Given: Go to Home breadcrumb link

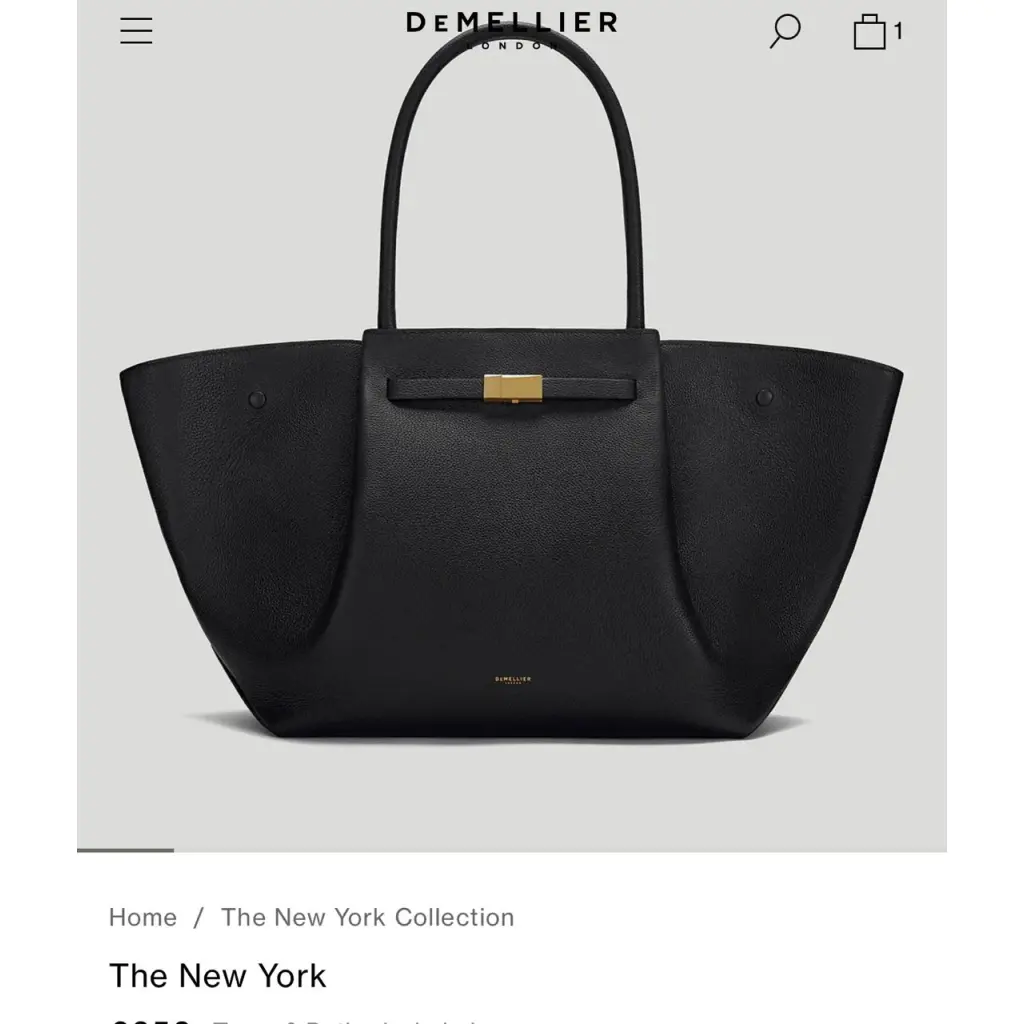Looking at the screenshot, I should 143,917.
